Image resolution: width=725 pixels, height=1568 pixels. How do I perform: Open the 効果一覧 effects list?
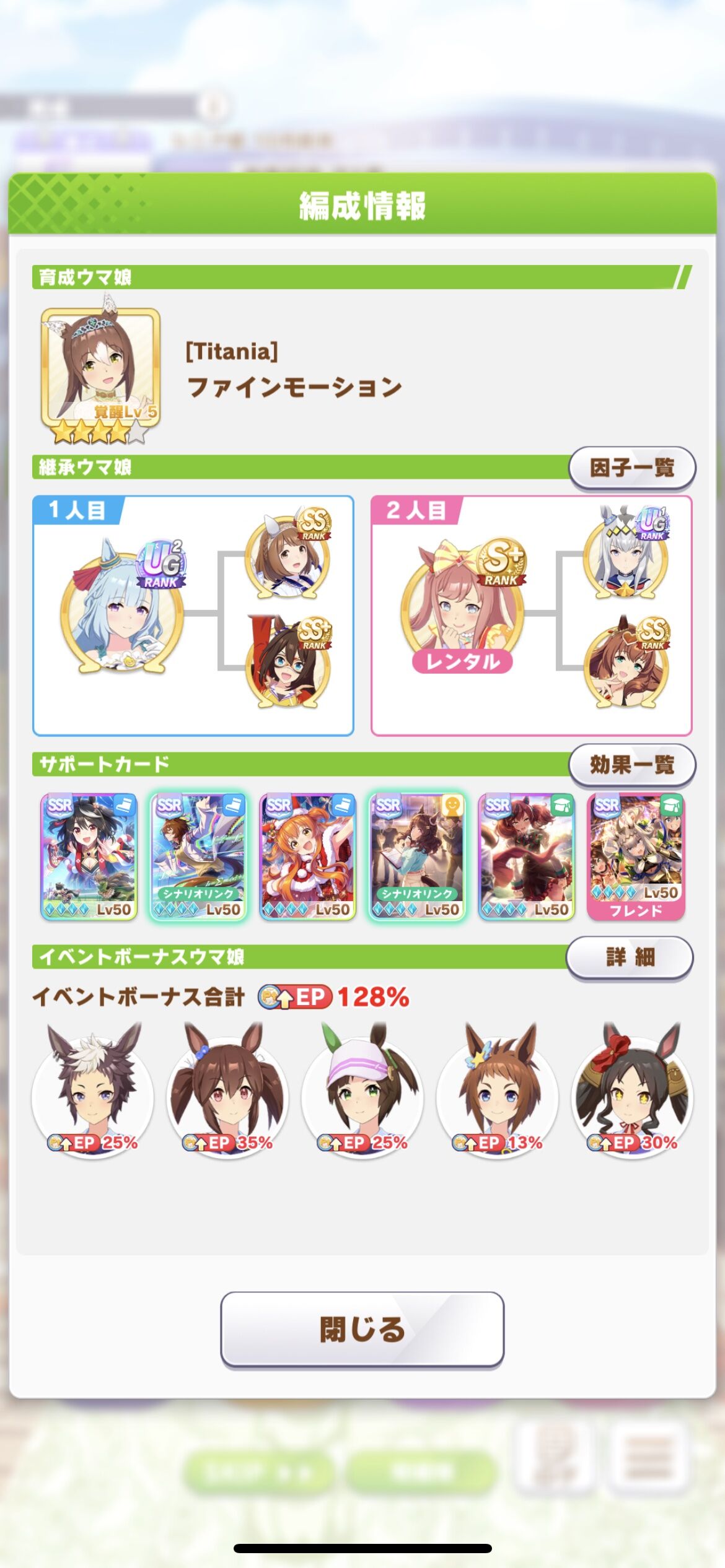click(x=631, y=765)
